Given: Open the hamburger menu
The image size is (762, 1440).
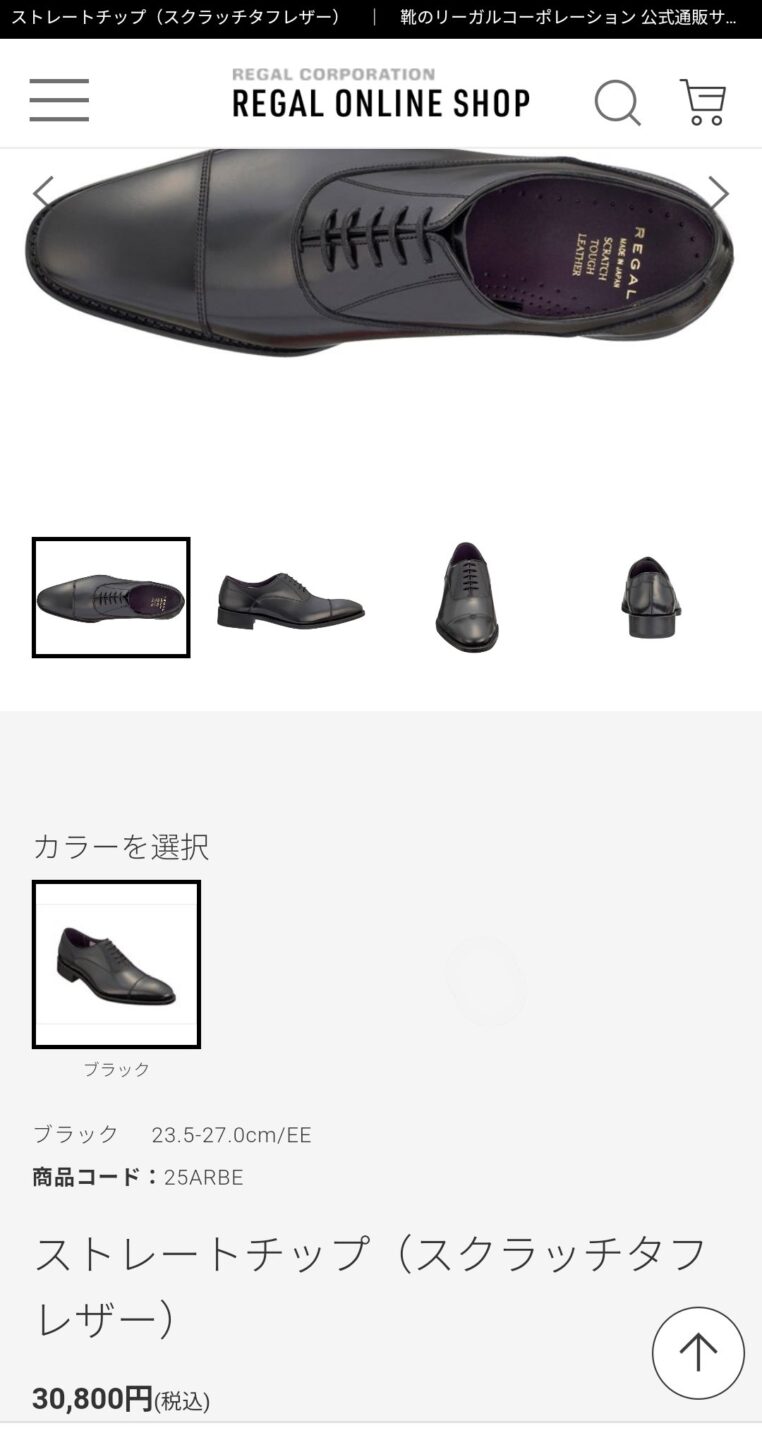Looking at the screenshot, I should click(59, 101).
